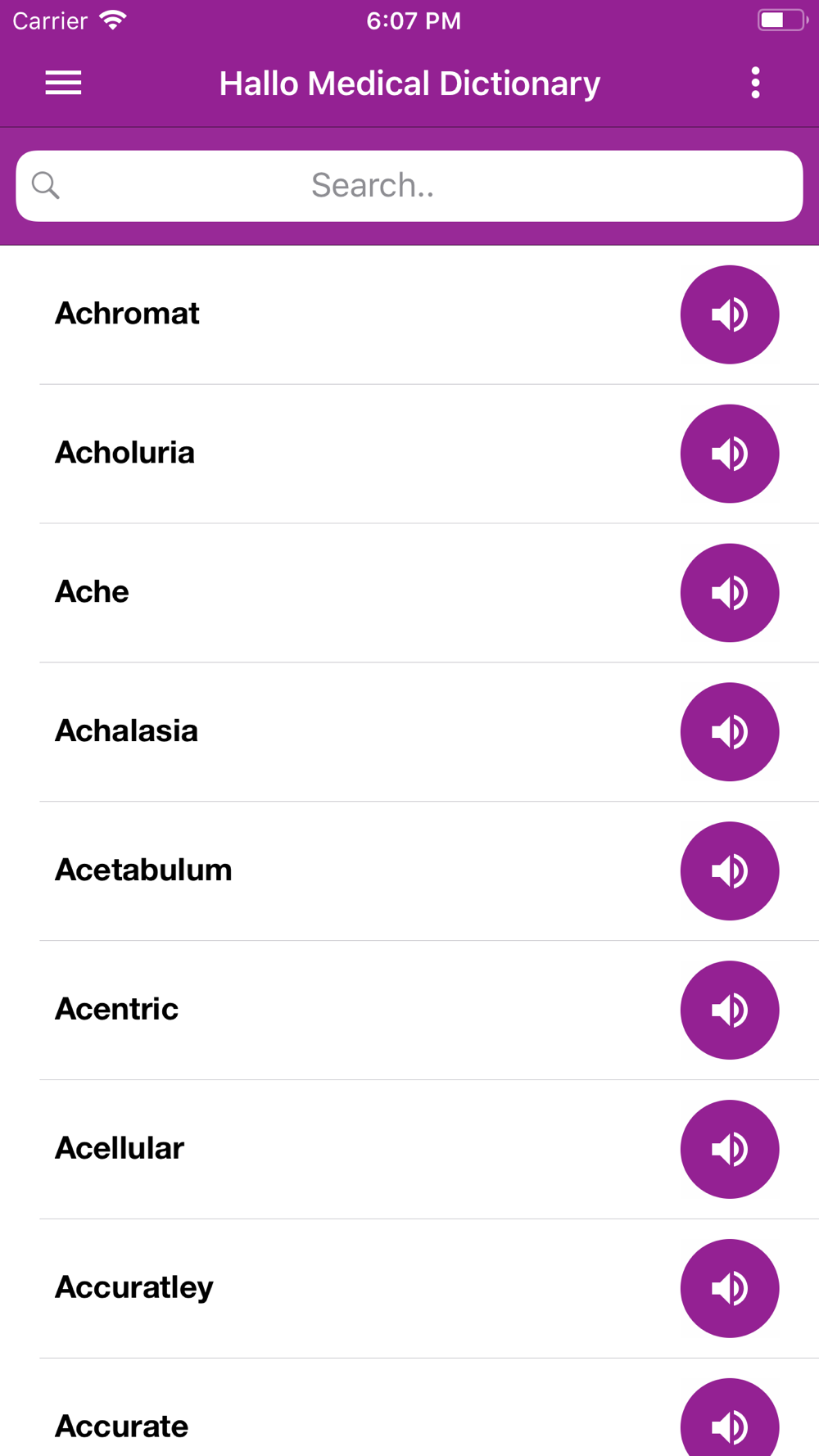Tap the Search field

pos(409,186)
